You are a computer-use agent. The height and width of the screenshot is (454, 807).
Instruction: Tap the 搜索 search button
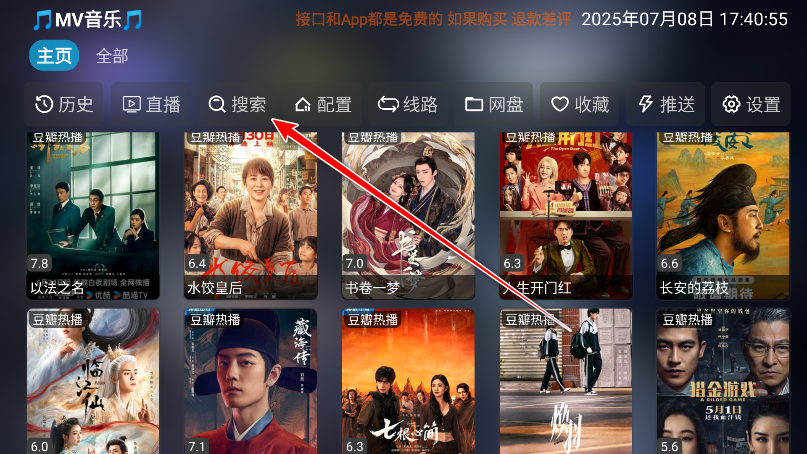tap(237, 104)
